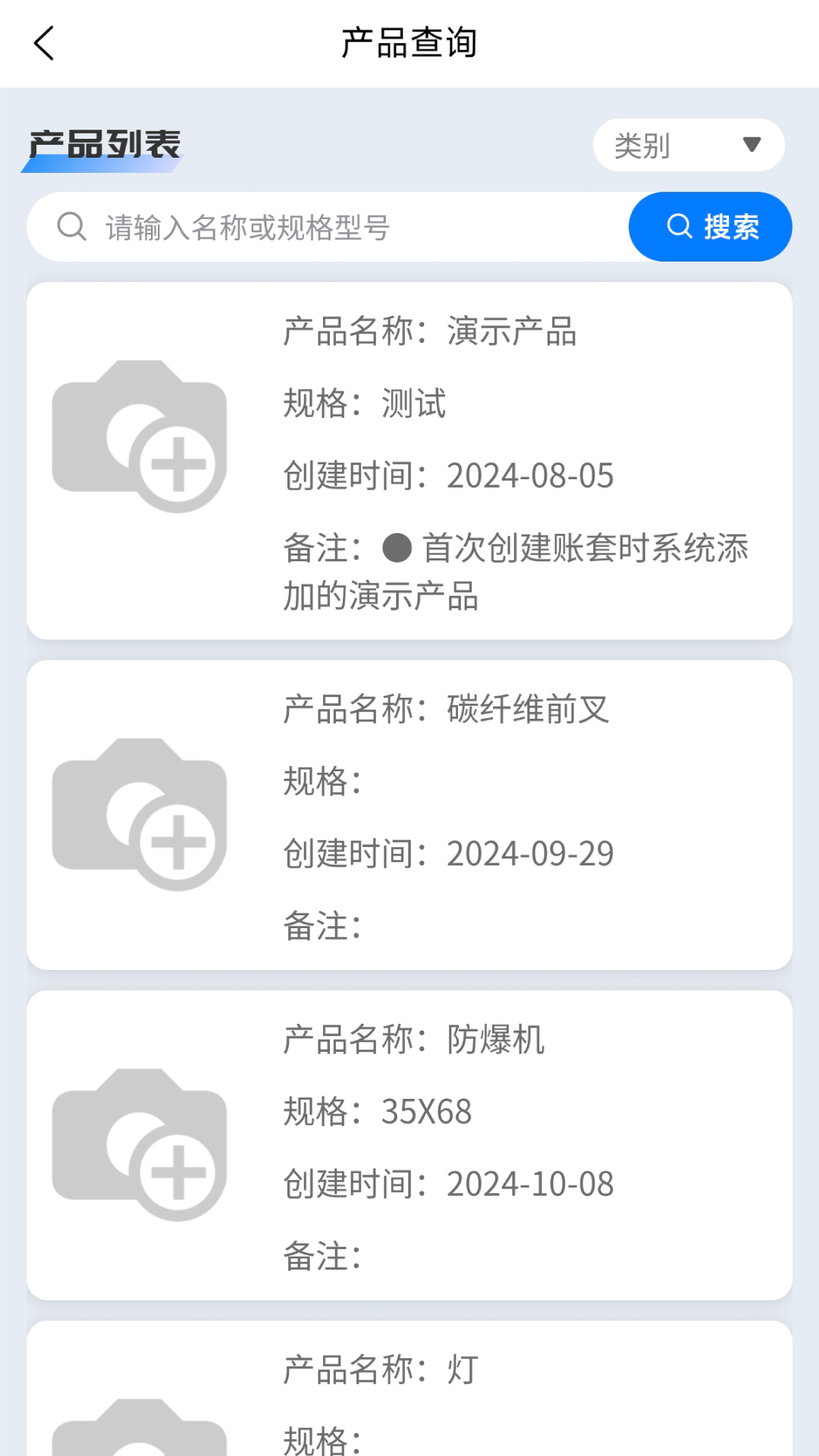Open the 演示产品 product card
This screenshot has height=1456, width=819.
(x=409, y=459)
